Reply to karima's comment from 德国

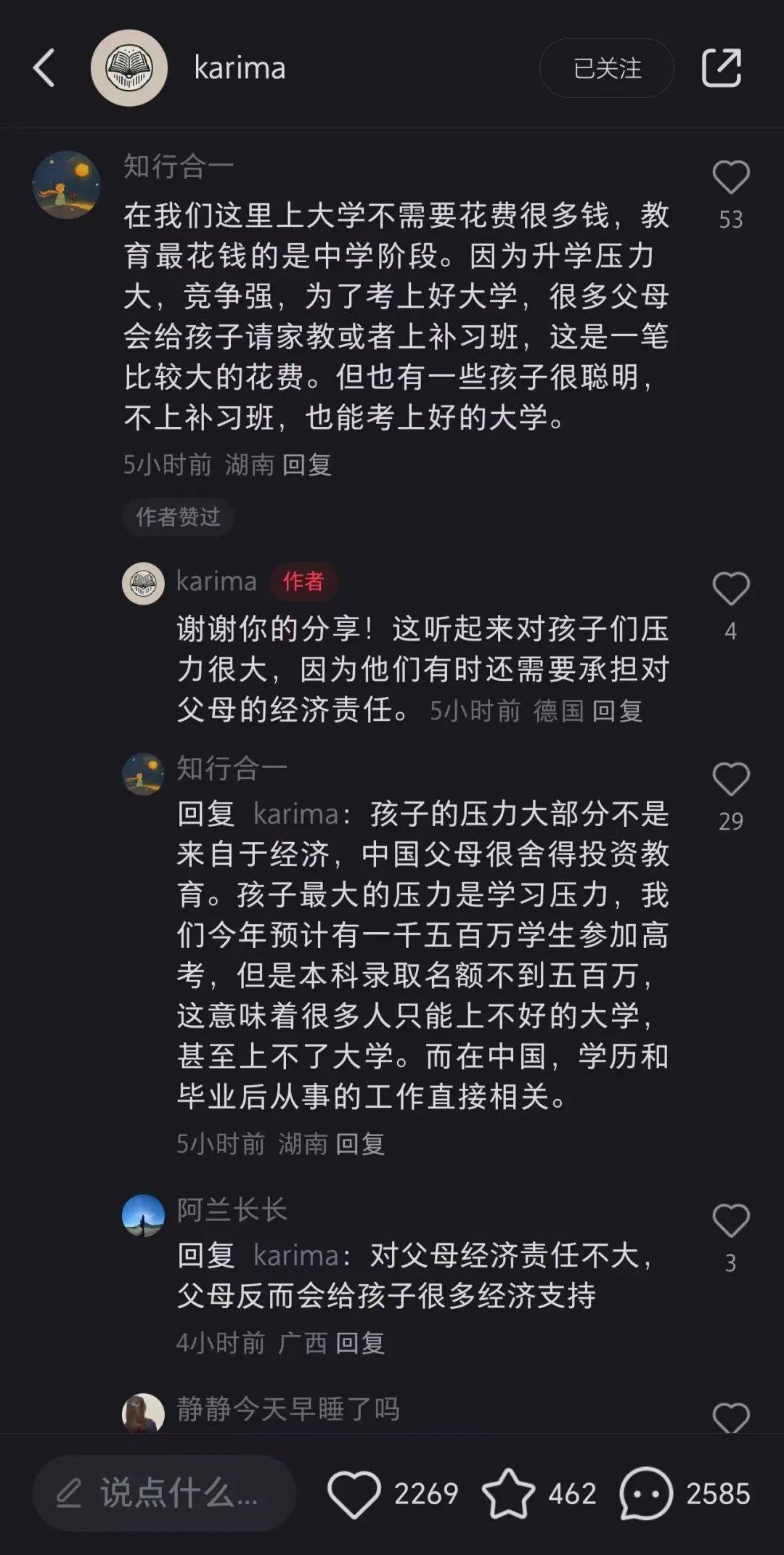click(617, 711)
